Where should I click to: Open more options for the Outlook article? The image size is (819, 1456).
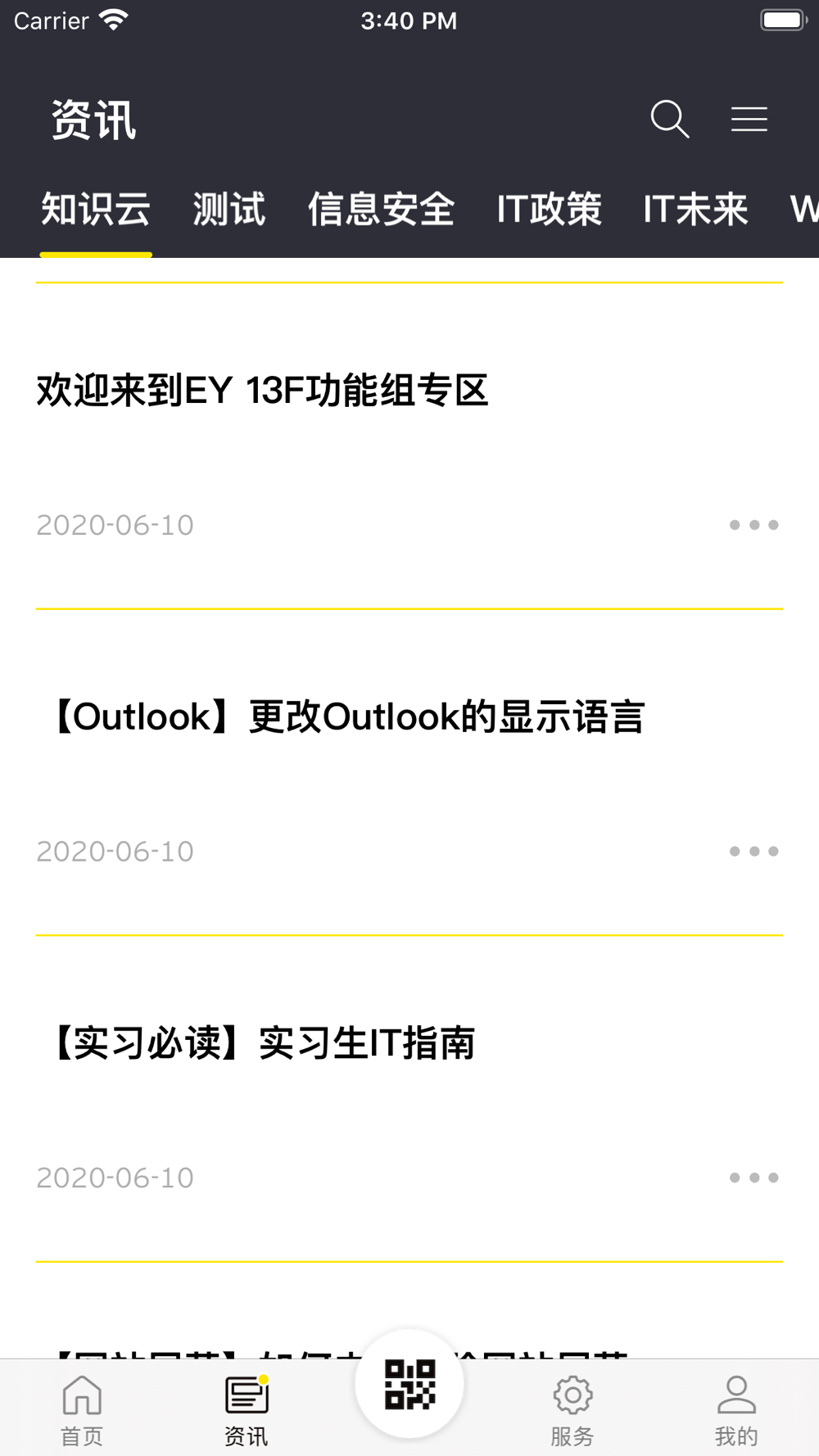tap(753, 852)
